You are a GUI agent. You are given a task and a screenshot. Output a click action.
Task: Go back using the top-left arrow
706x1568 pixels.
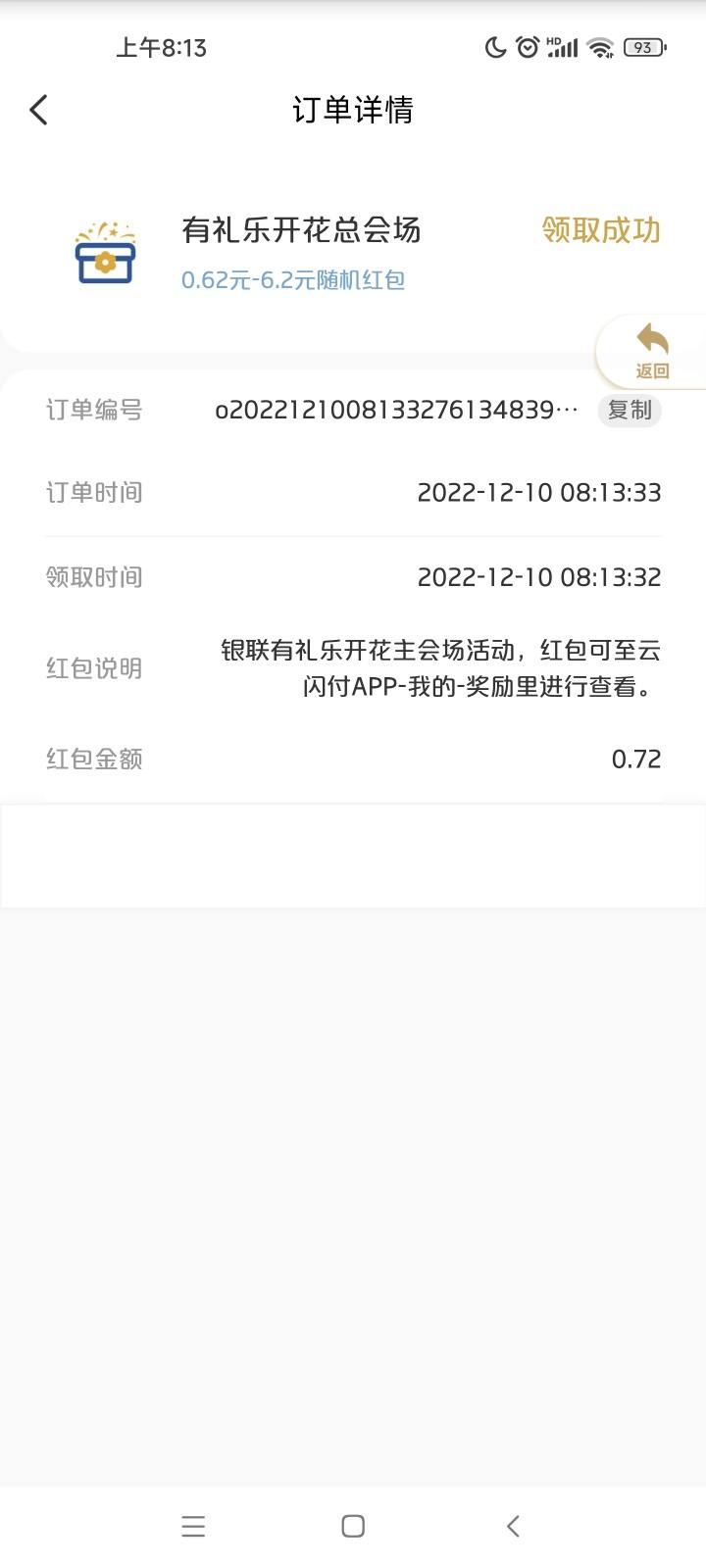[x=38, y=110]
